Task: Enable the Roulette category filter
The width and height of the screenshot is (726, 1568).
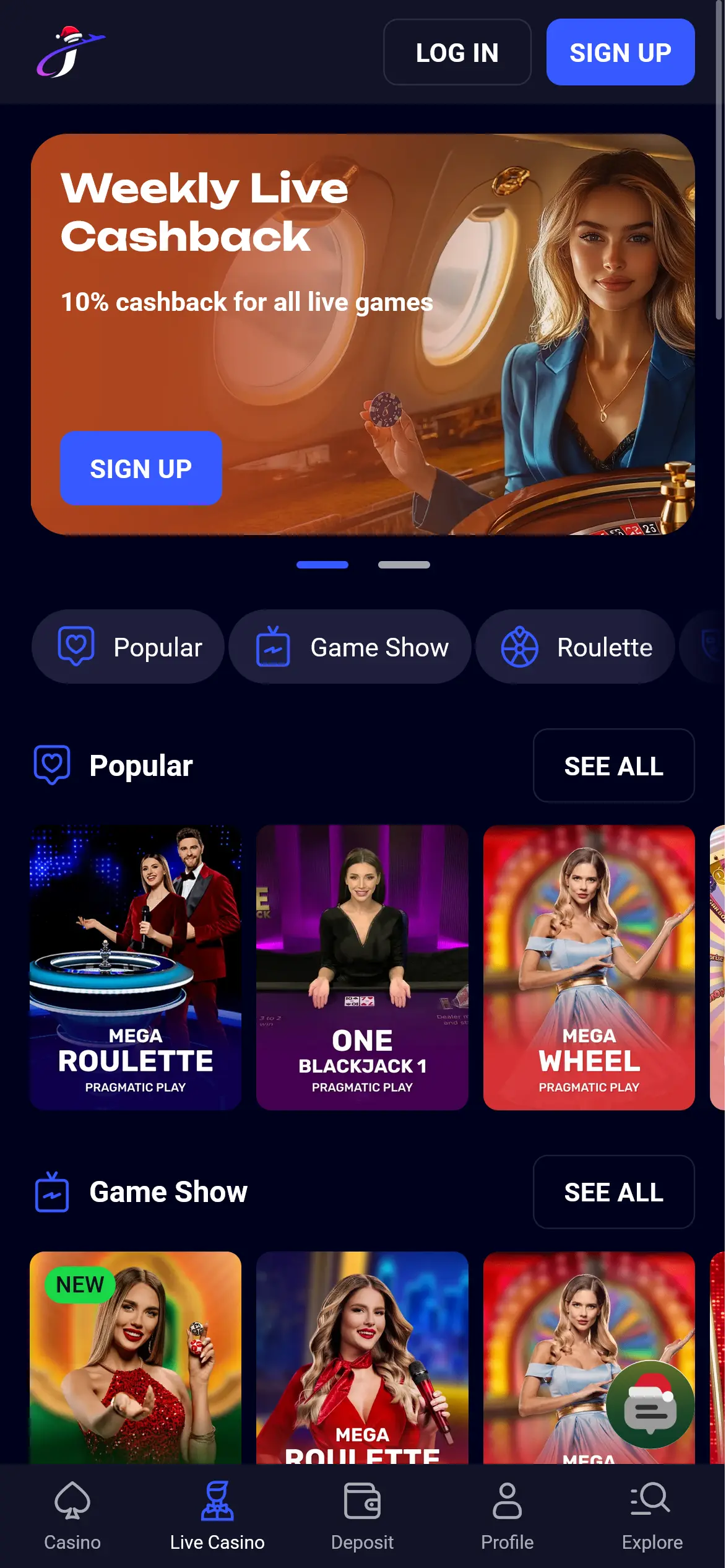Action: (x=574, y=647)
